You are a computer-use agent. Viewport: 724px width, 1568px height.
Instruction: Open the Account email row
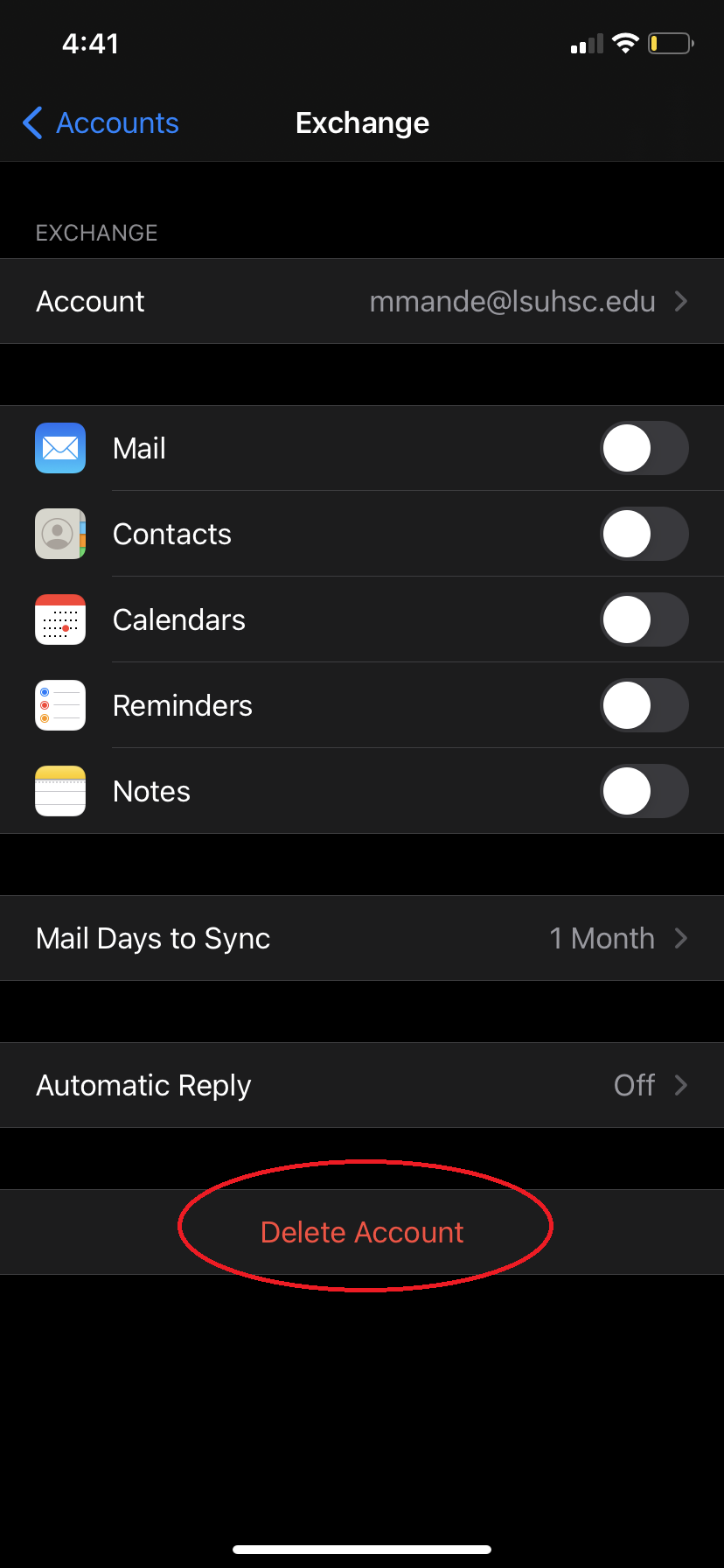362,302
